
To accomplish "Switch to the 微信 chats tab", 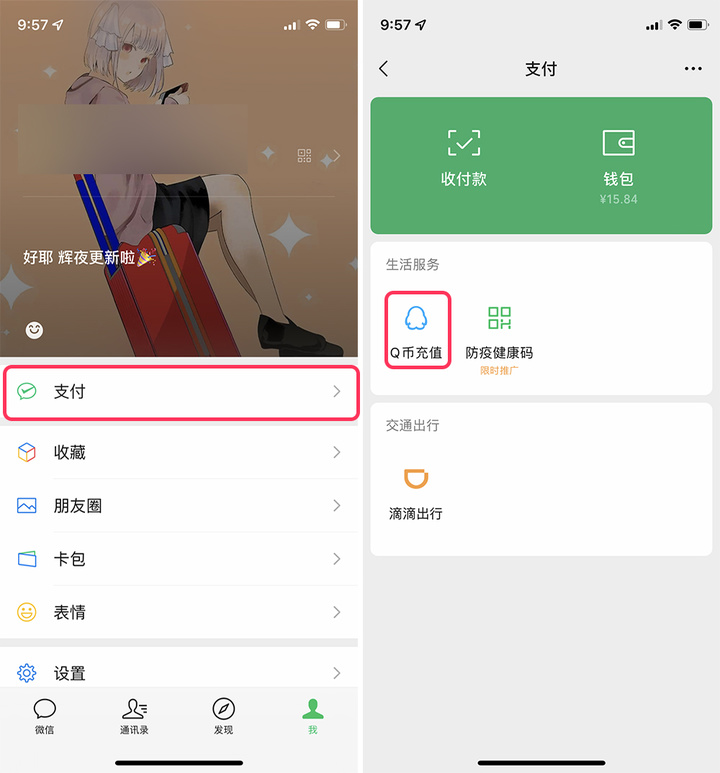I will 45,716.
